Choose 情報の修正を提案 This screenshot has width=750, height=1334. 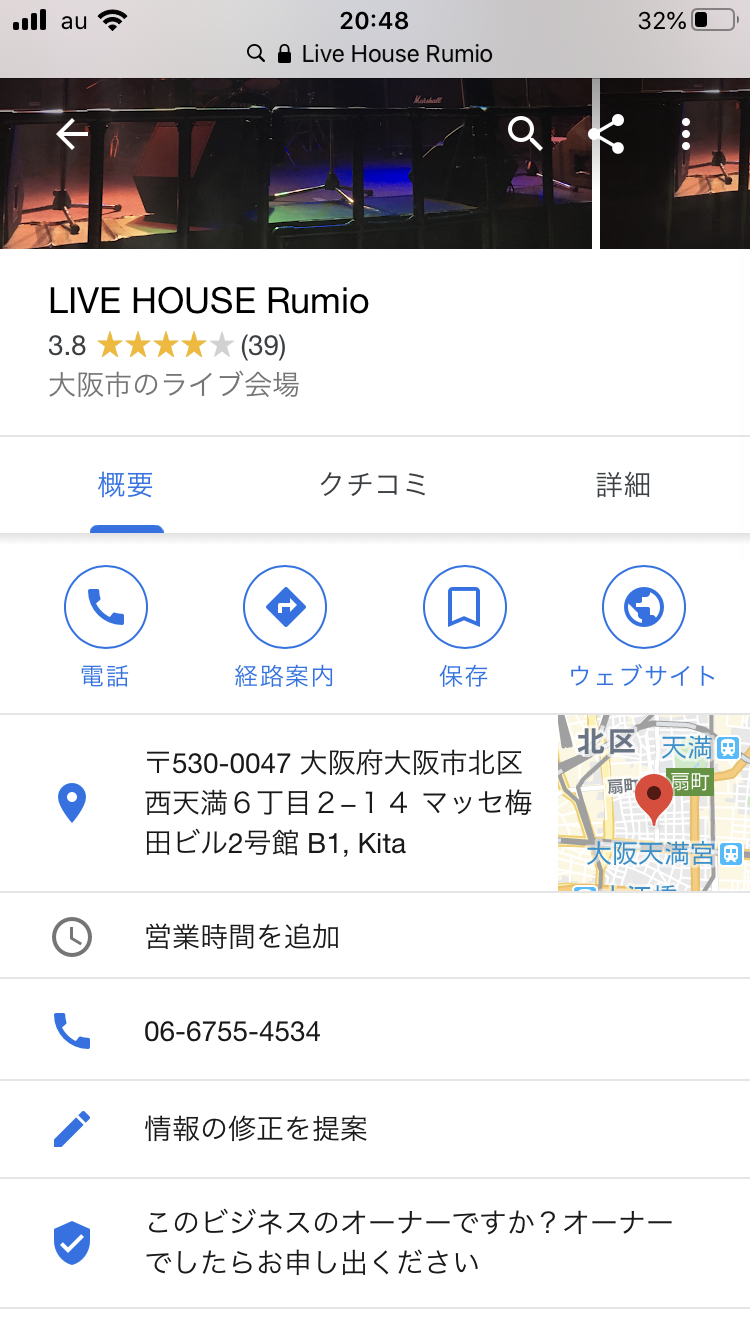(257, 1129)
